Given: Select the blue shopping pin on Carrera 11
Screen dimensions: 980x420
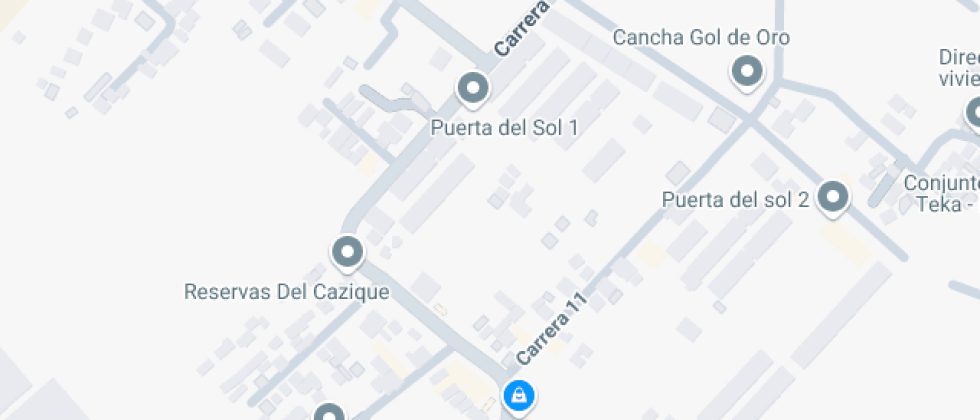Looking at the screenshot, I should pos(518,397).
